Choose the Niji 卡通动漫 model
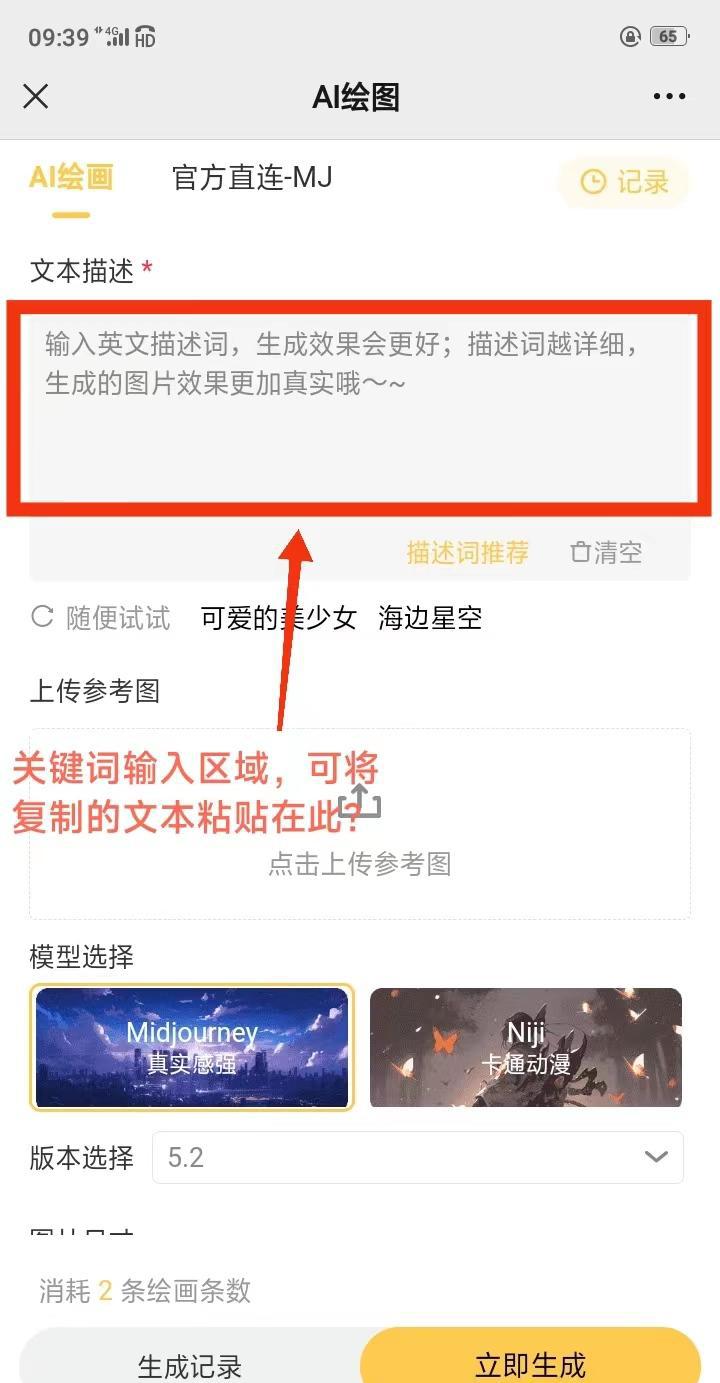The height and width of the screenshot is (1383, 720). [526, 1046]
